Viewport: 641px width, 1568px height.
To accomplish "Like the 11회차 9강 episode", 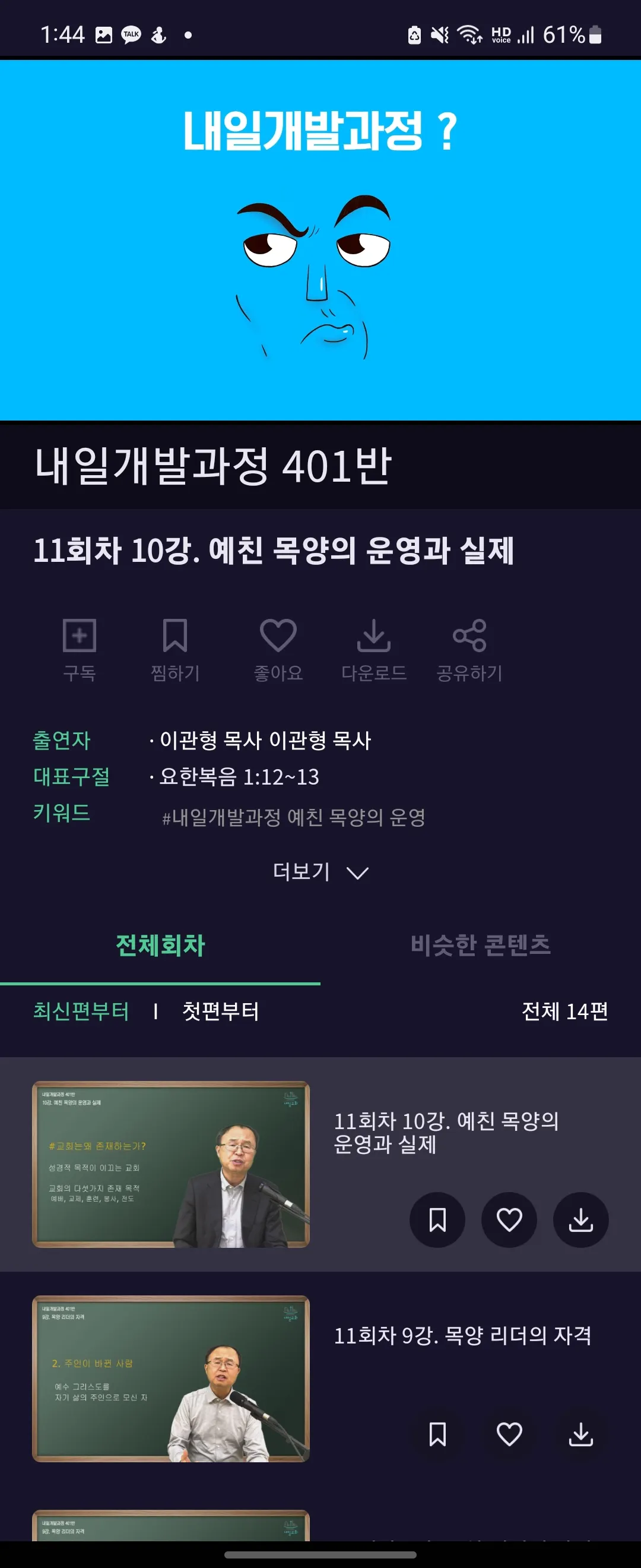I will (x=509, y=1434).
